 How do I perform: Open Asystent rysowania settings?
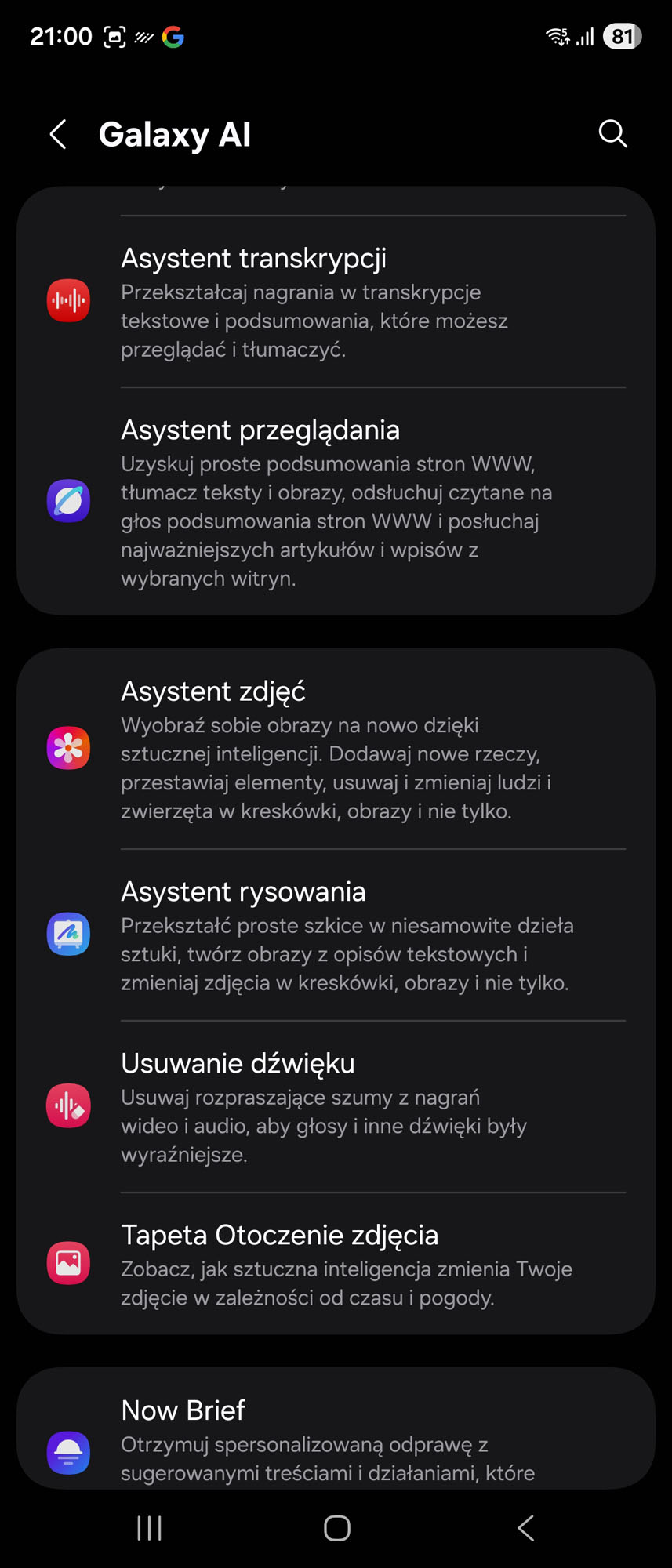[x=336, y=935]
